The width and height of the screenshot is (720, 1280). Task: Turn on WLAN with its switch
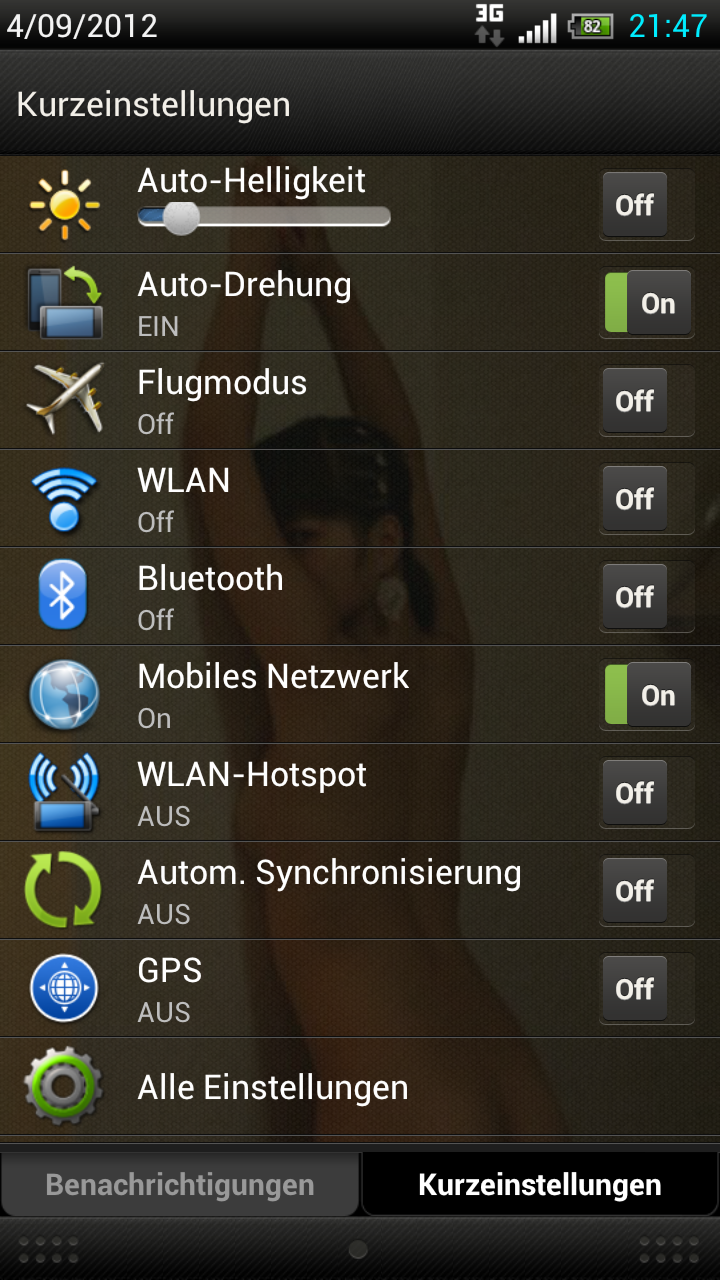646,499
